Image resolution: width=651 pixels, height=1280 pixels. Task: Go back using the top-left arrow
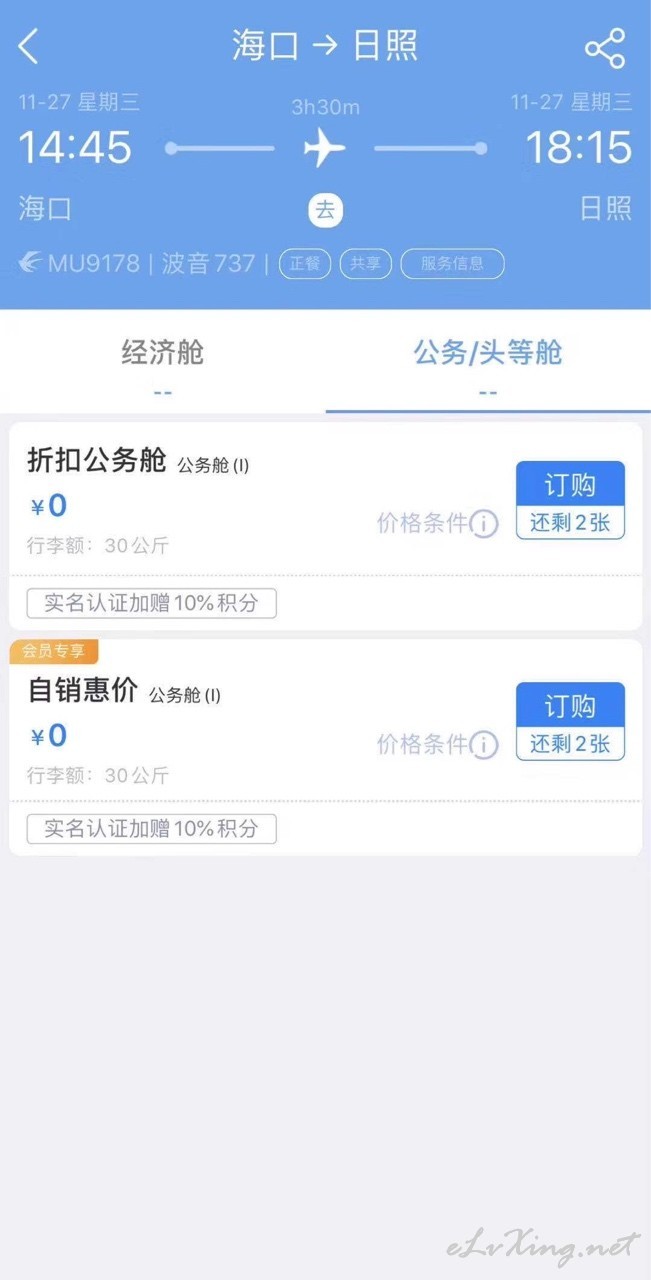pos(29,46)
